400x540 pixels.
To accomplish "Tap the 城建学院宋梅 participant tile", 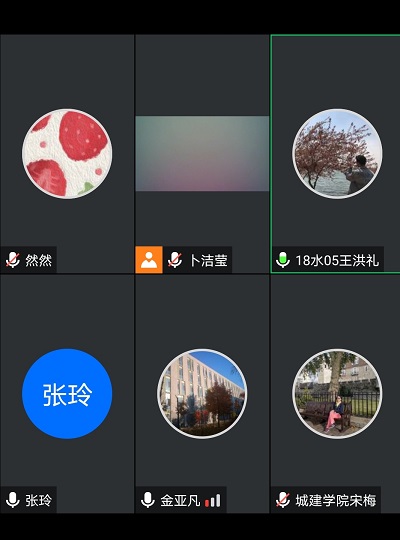I will (x=336, y=394).
